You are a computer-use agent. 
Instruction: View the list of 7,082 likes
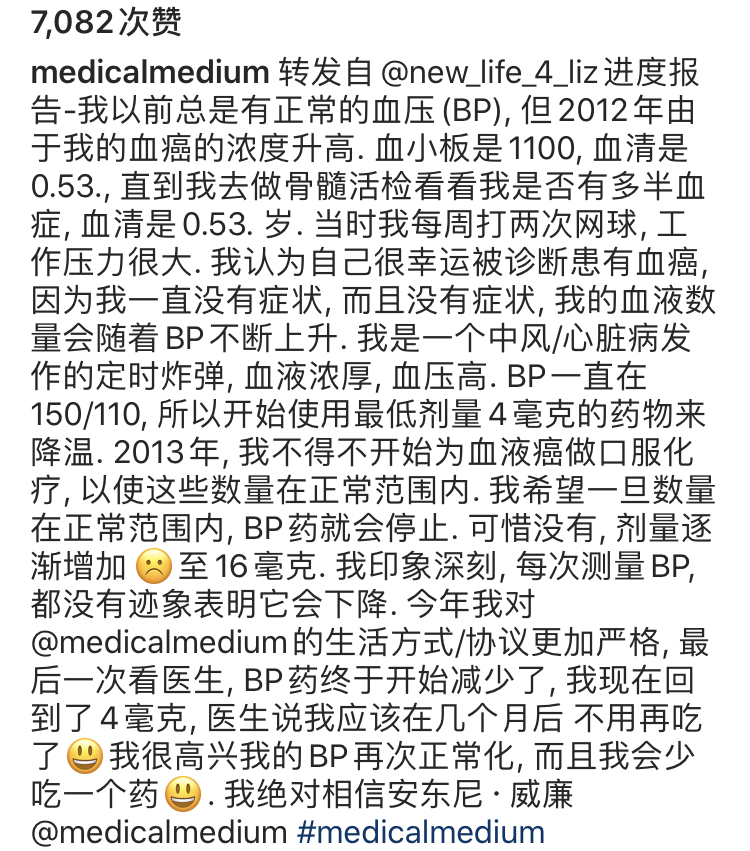pyautogui.click(x=106, y=22)
